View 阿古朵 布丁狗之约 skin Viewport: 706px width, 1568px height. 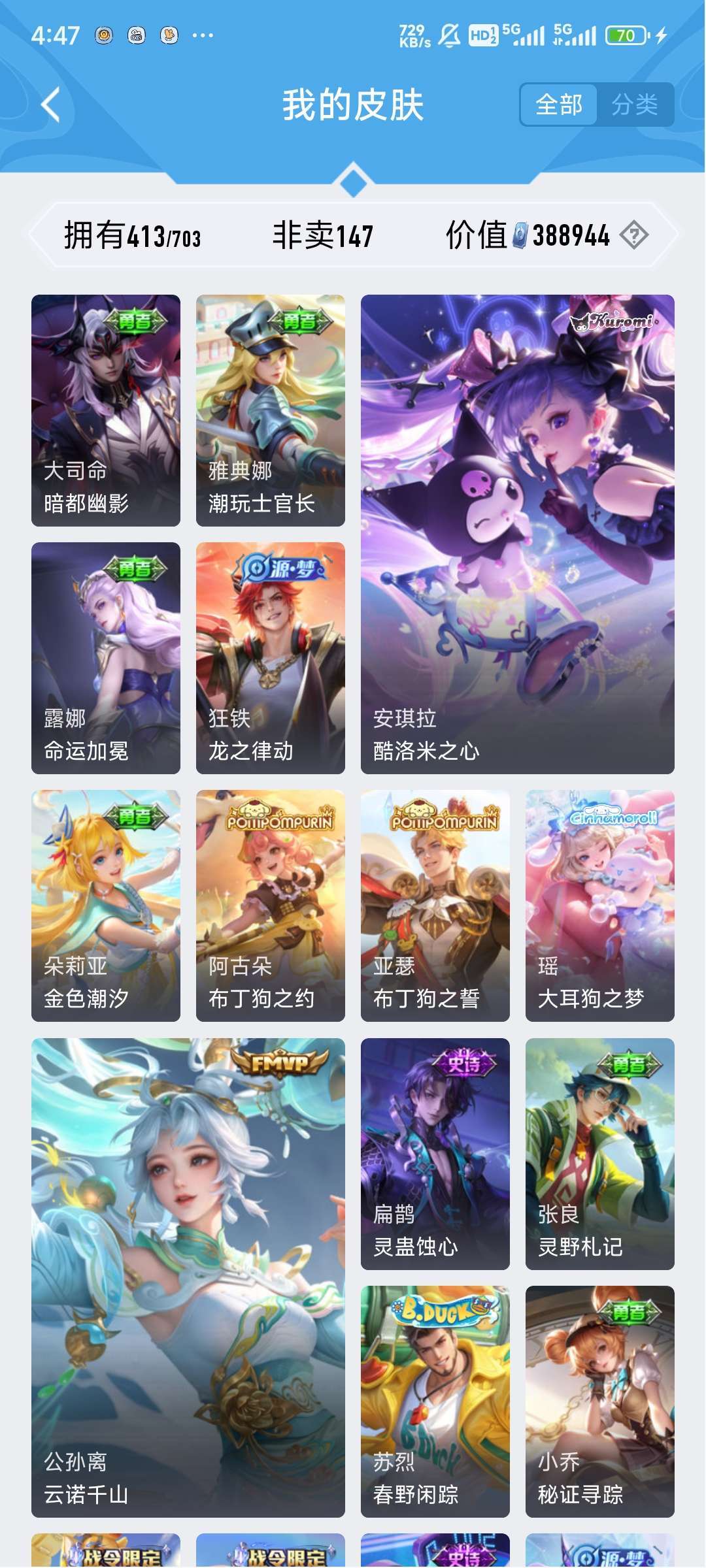(x=271, y=906)
